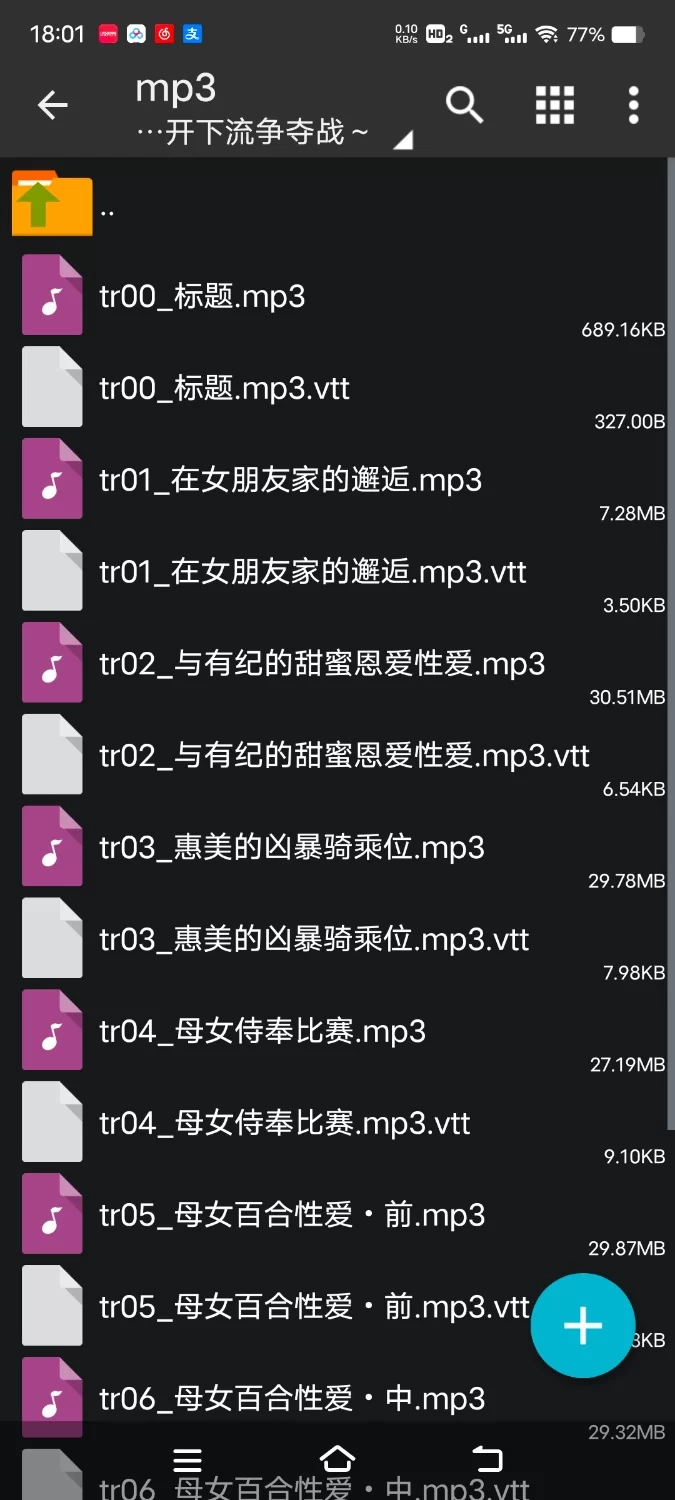Go back using the toolbar arrow
The image size is (675, 1500).
[x=52, y=105]
